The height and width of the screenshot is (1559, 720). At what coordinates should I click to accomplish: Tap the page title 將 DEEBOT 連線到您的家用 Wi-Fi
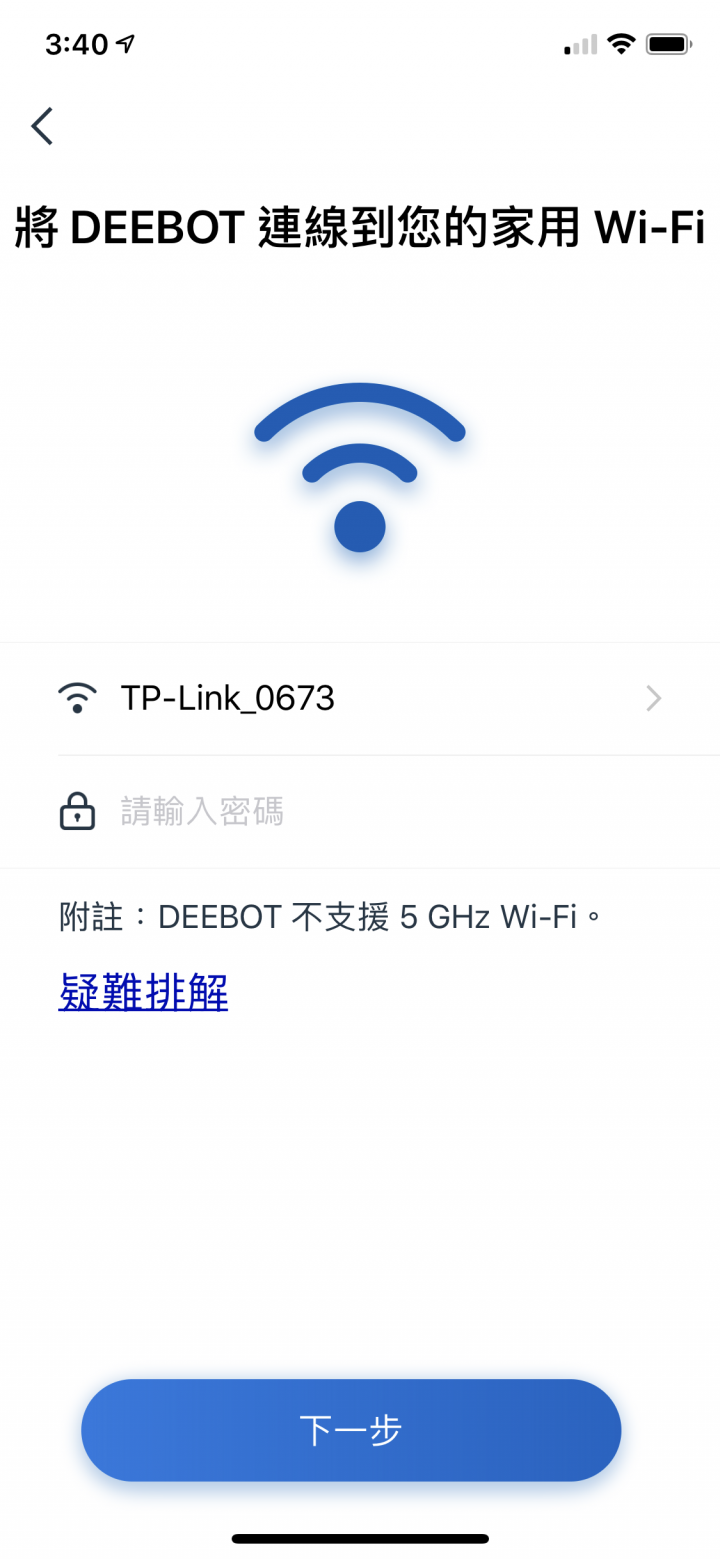point(360,228)
